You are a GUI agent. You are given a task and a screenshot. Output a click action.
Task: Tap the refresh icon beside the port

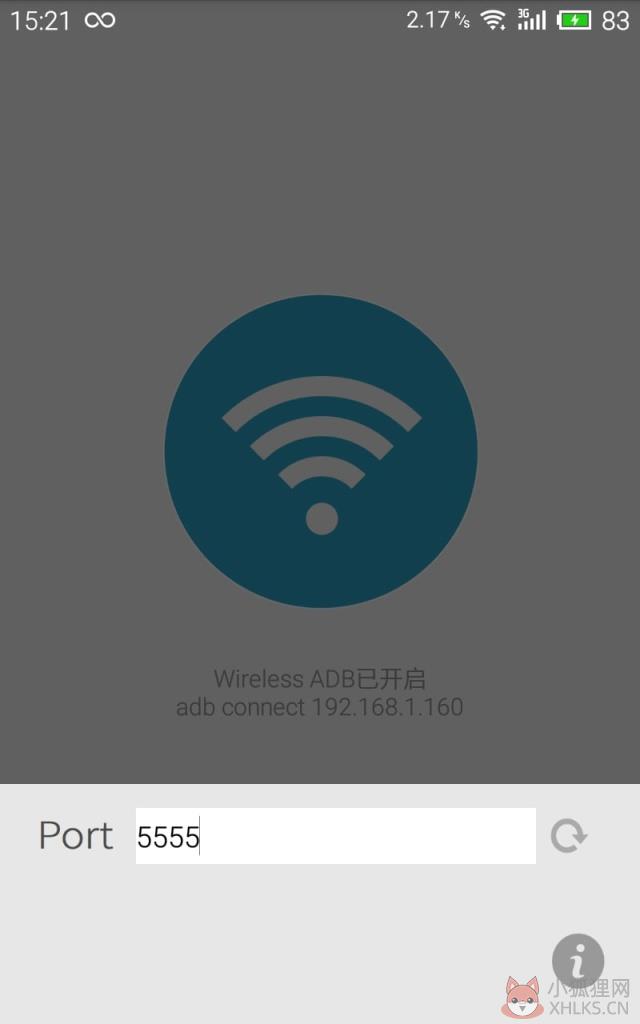click(569, 836)
